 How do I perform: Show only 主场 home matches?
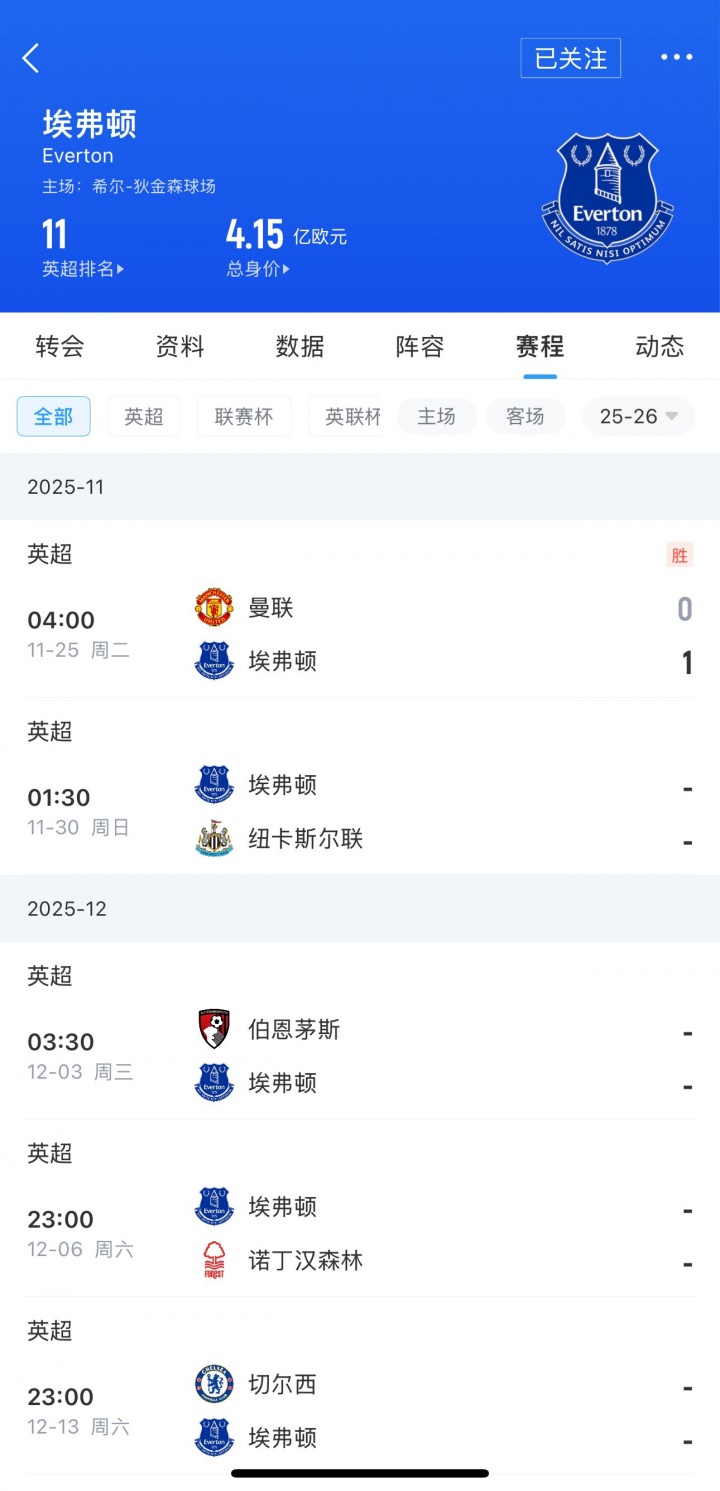point(436,417)
